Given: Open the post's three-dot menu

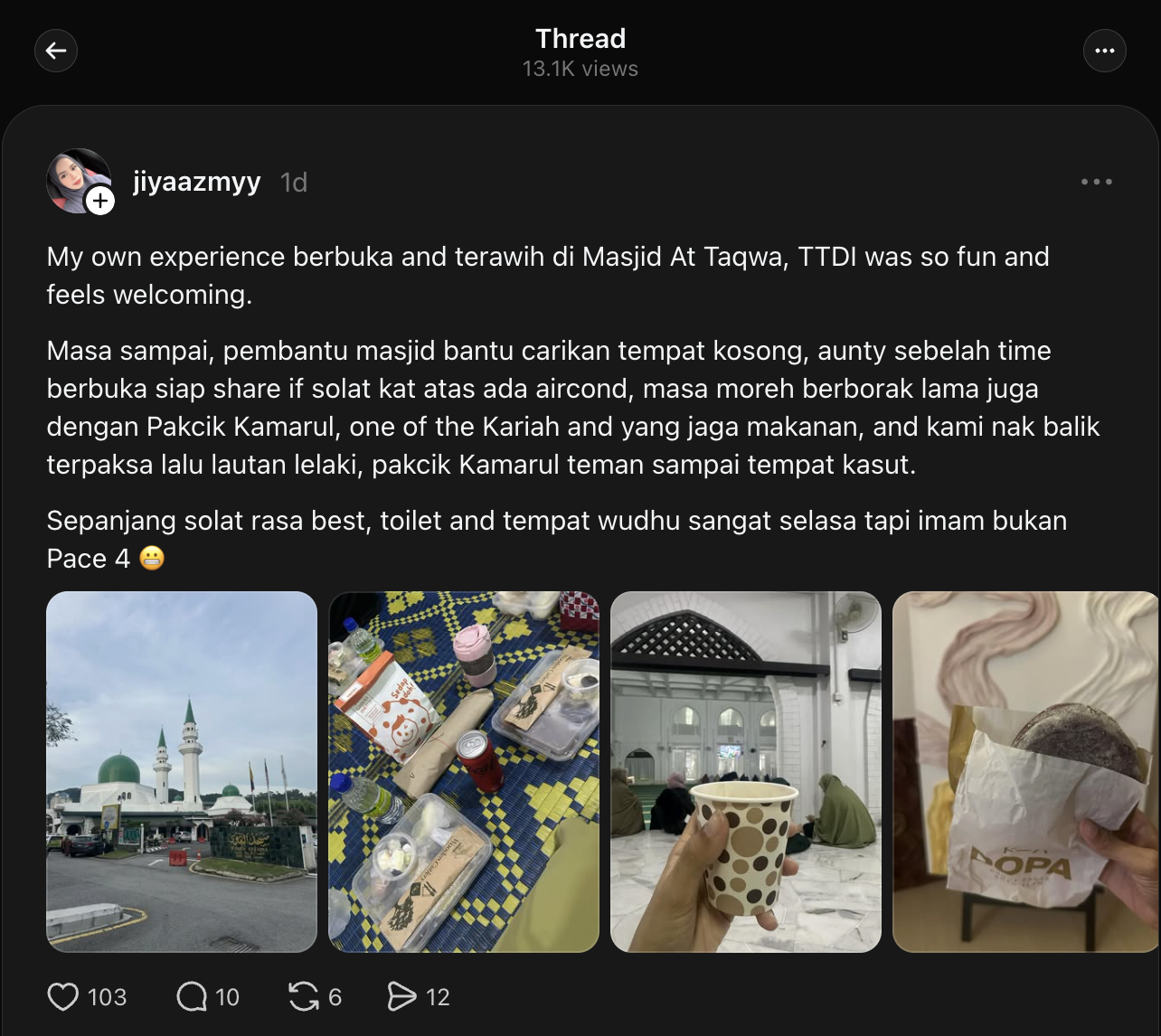Looking at the screenshot, I should pos(1096,182).
